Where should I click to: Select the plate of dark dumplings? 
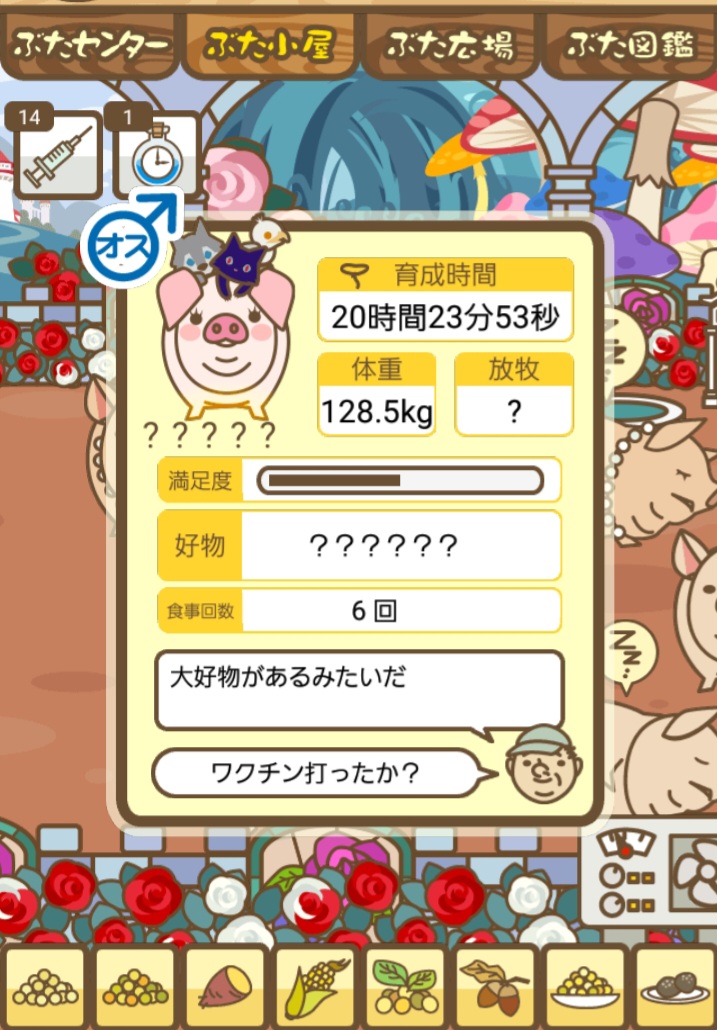tap(675, 987)
